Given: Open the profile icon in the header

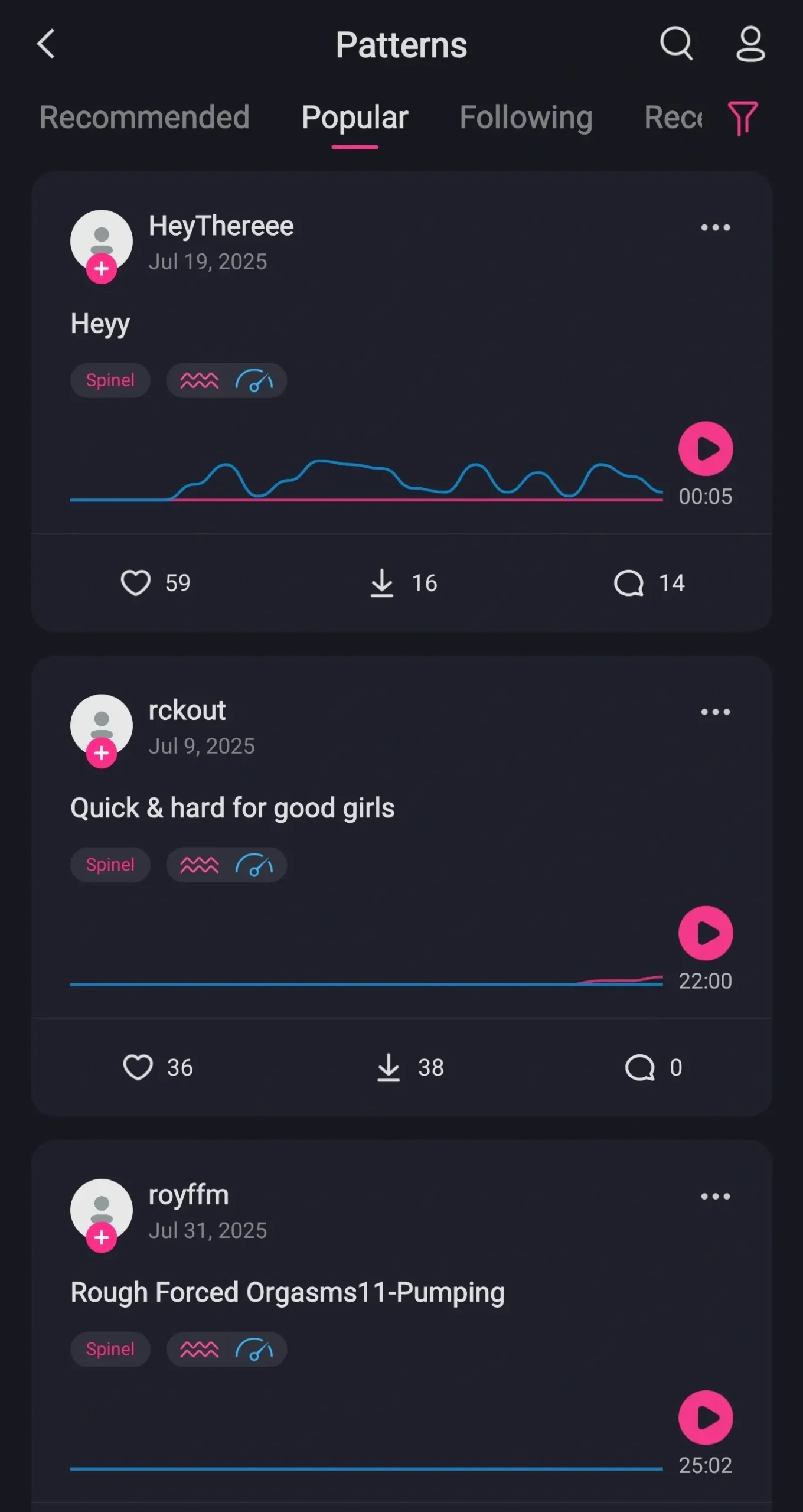Looking at the screenshot, I should pyautogui.click(x=750, y=44).
